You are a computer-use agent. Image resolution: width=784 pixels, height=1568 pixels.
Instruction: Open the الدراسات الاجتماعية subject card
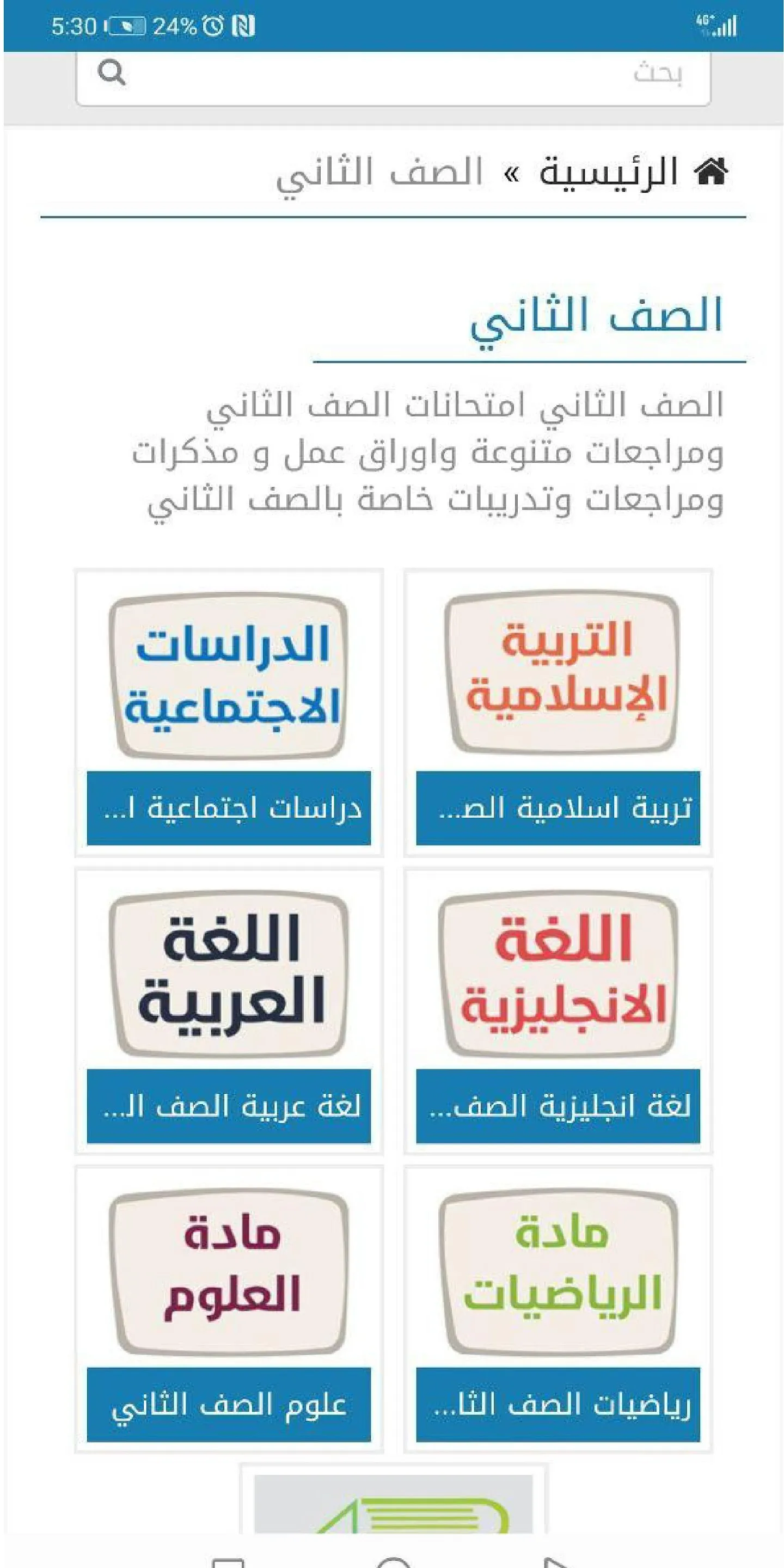tap(229, 713)
